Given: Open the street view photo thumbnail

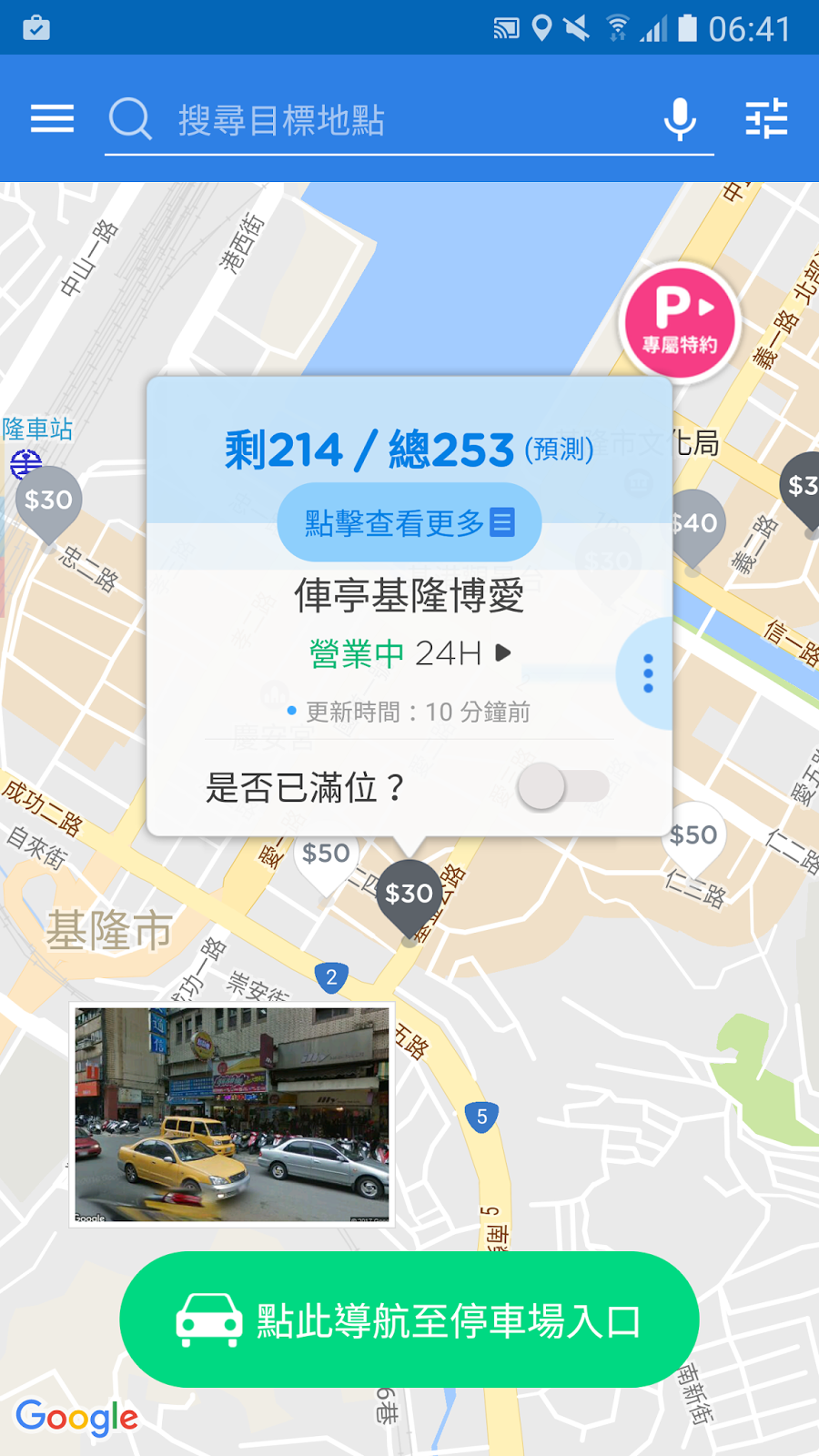Looking at the screenshot, I should pos(232,1115).
